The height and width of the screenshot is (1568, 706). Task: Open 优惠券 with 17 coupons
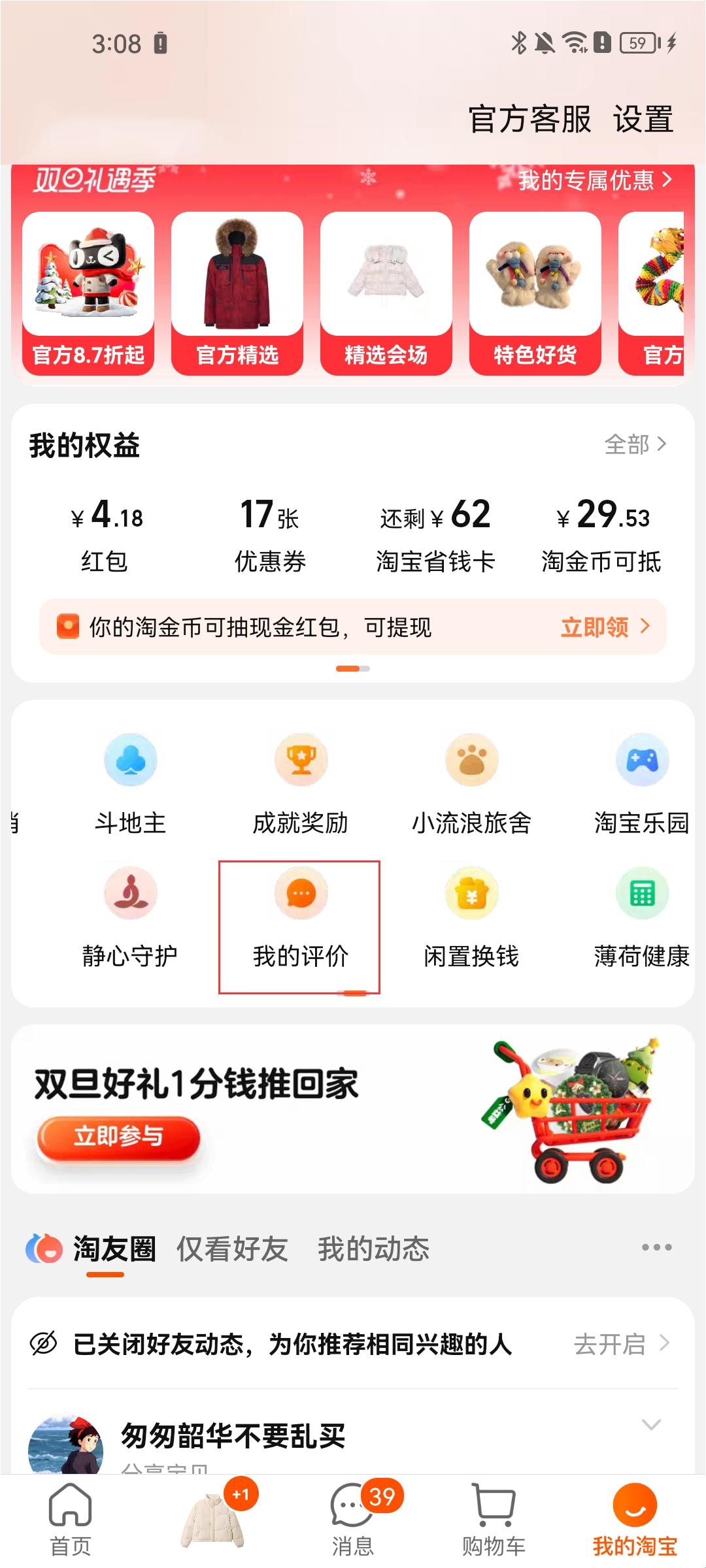point(269,534)
